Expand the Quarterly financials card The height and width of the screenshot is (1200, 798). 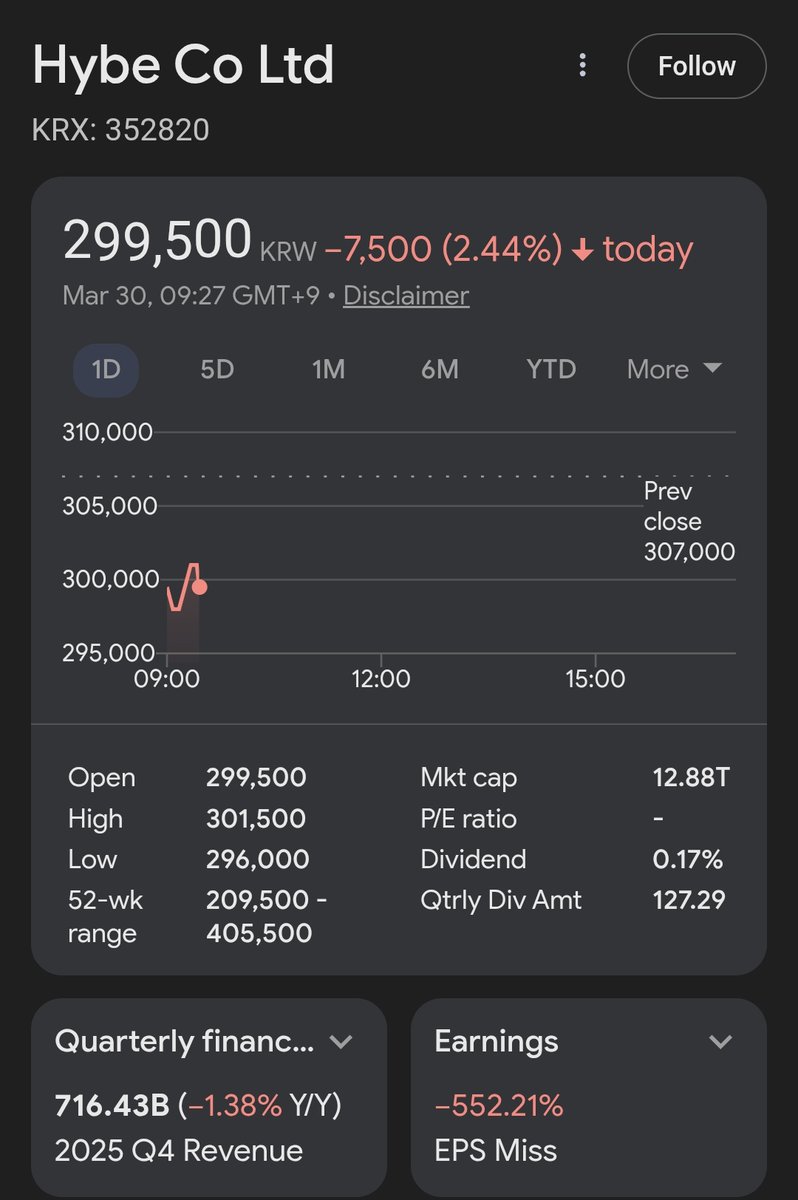[341, 1042]
